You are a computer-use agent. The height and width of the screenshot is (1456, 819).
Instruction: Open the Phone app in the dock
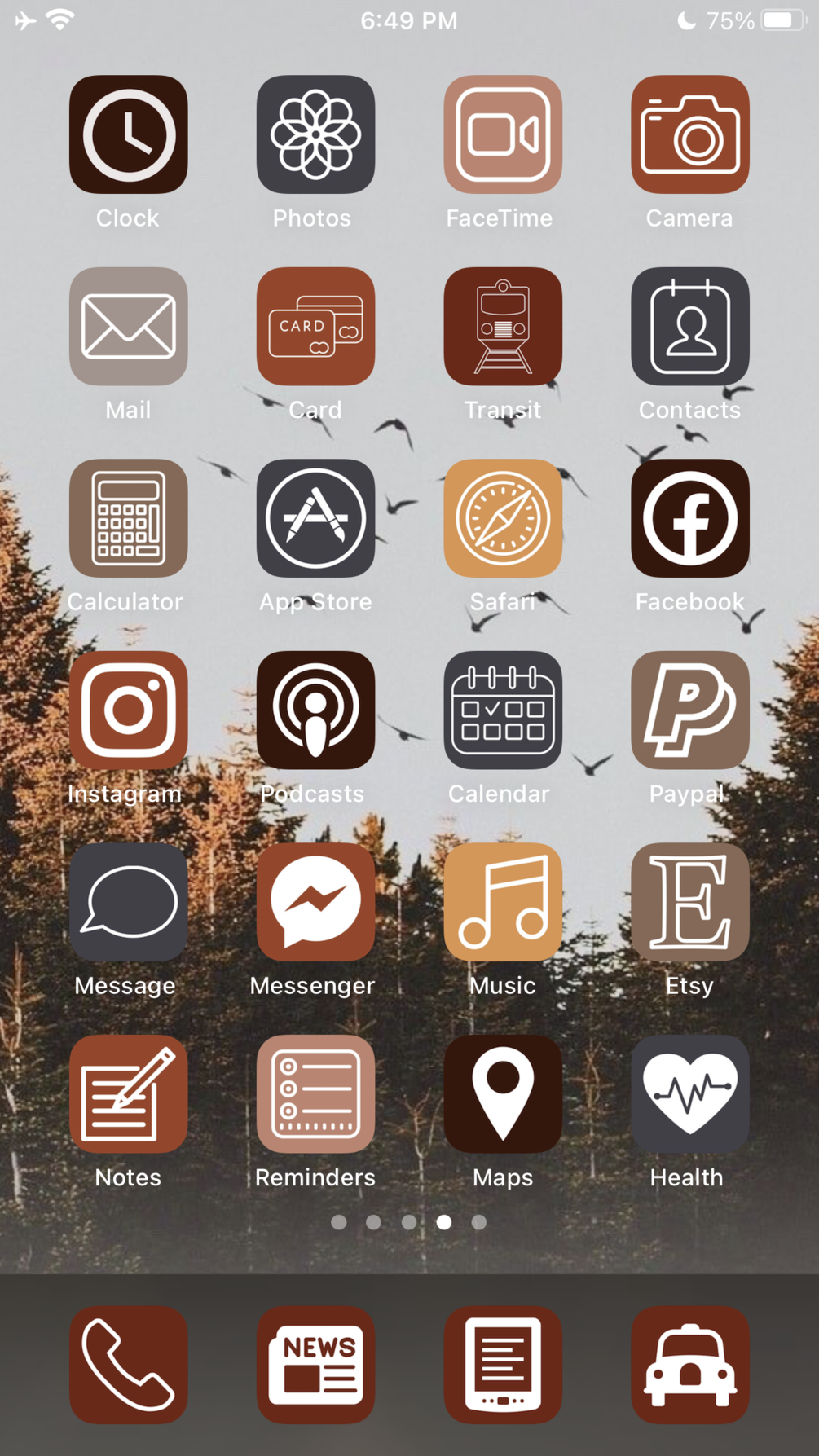point(128,1365)
